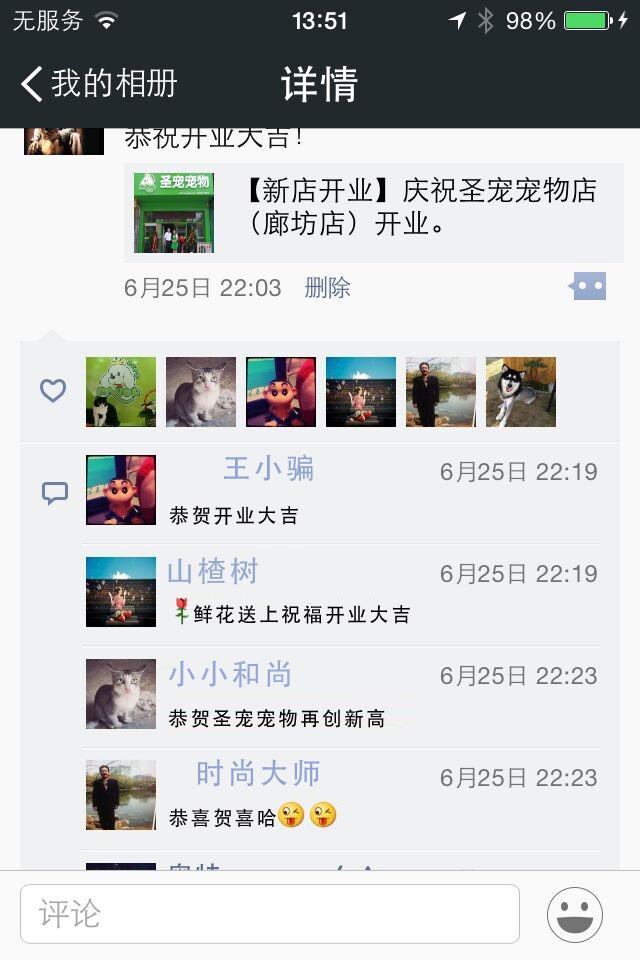640x960 pixels.
Task: Open 时尚大师's avatar in comments
Action: [121, 795]
